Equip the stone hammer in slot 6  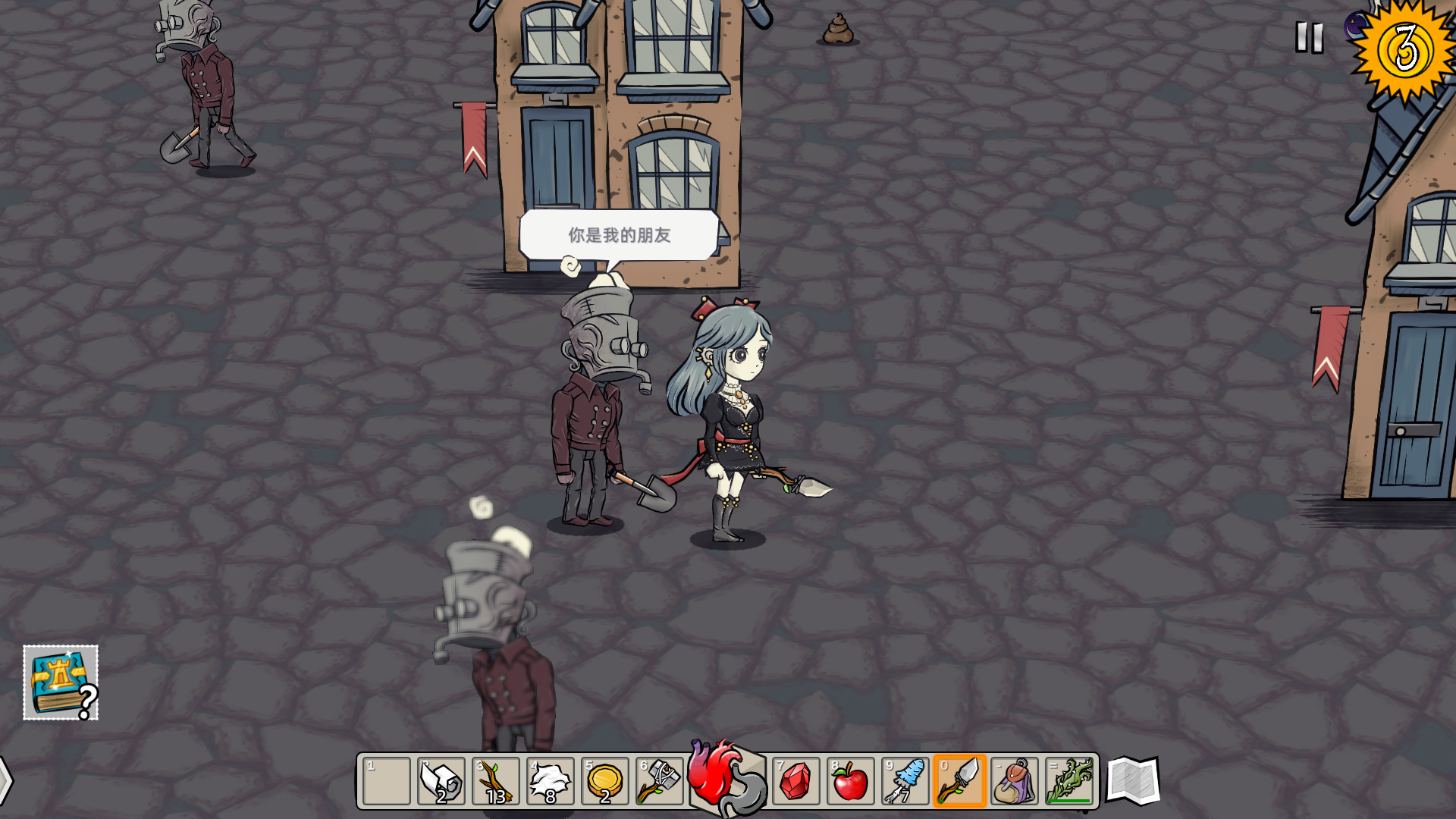(660, 781)
